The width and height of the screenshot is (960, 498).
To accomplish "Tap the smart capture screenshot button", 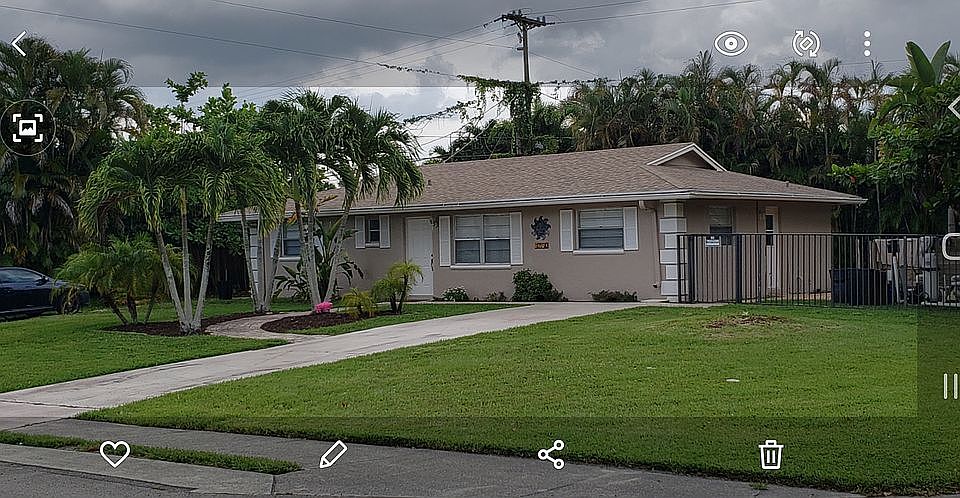I will tap(27, 128).
